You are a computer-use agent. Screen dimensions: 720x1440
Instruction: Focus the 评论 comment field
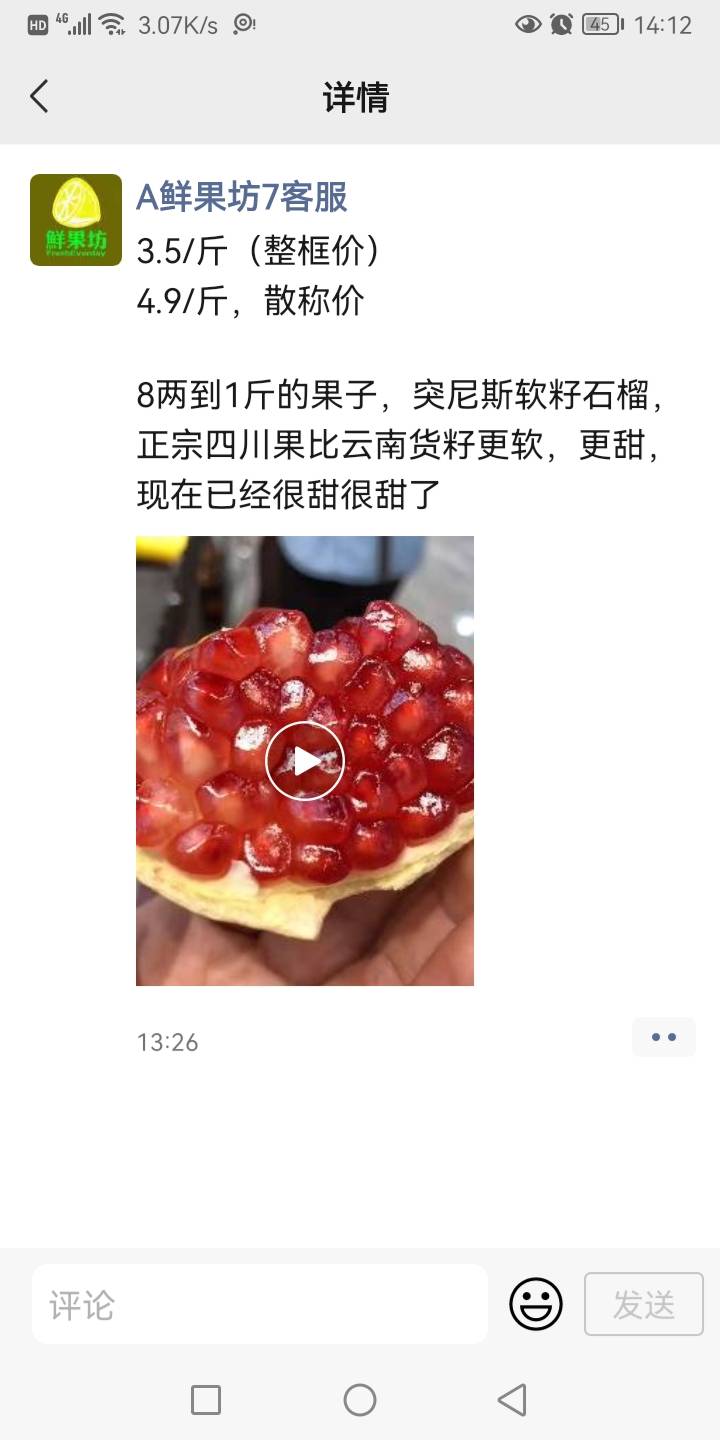point(260,1304)
